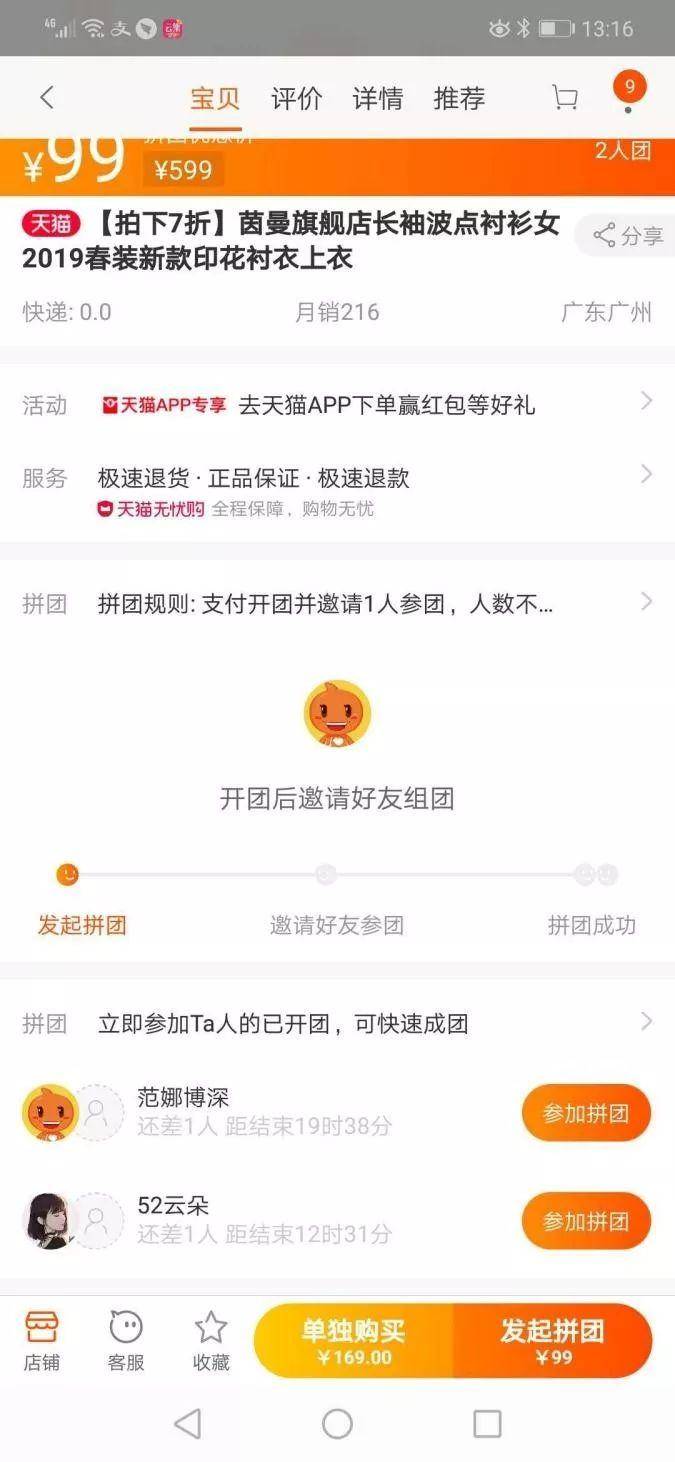
Task: Open the list of others' open groups
Action: [x=337, y=1023]
